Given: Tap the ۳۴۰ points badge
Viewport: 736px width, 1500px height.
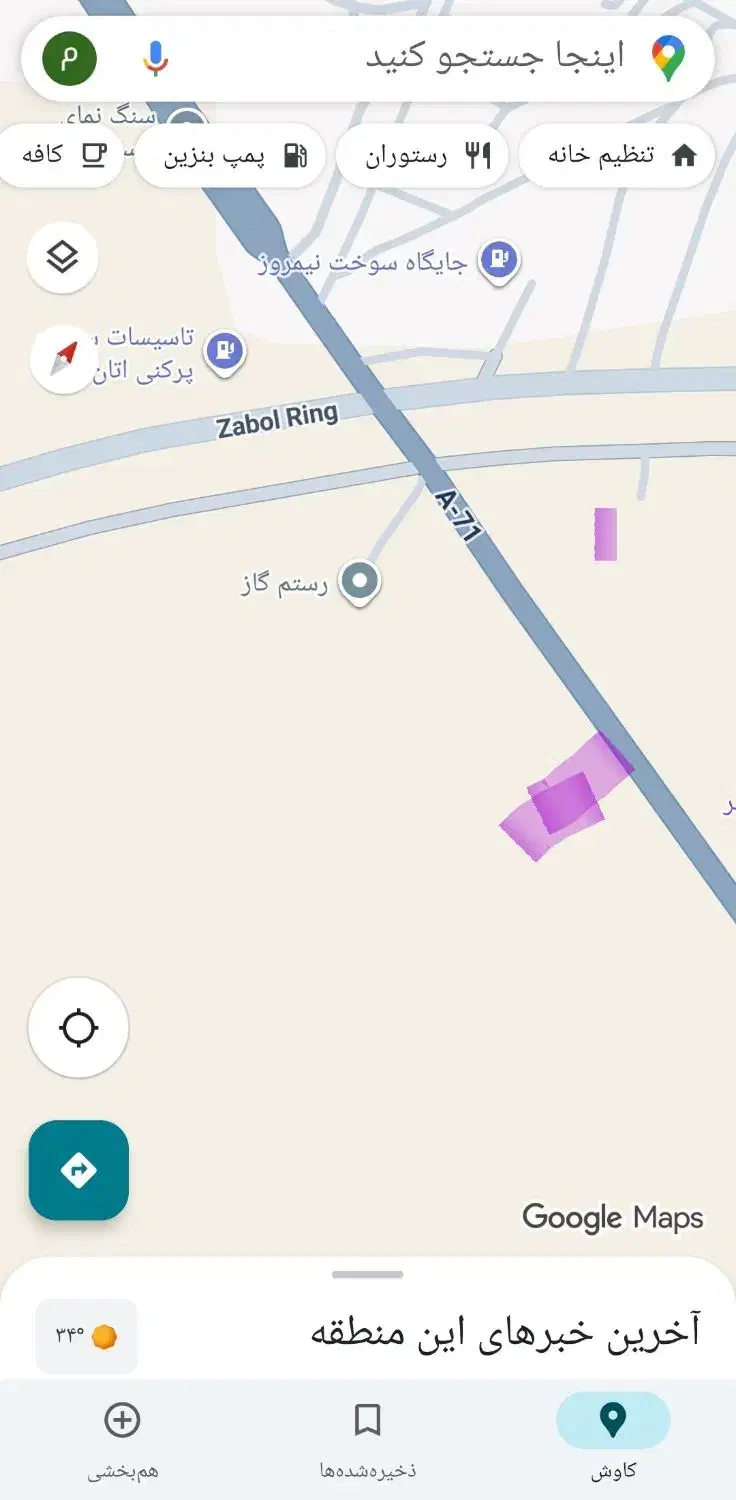Looking at the screenshot, I should click(85, 1335).
